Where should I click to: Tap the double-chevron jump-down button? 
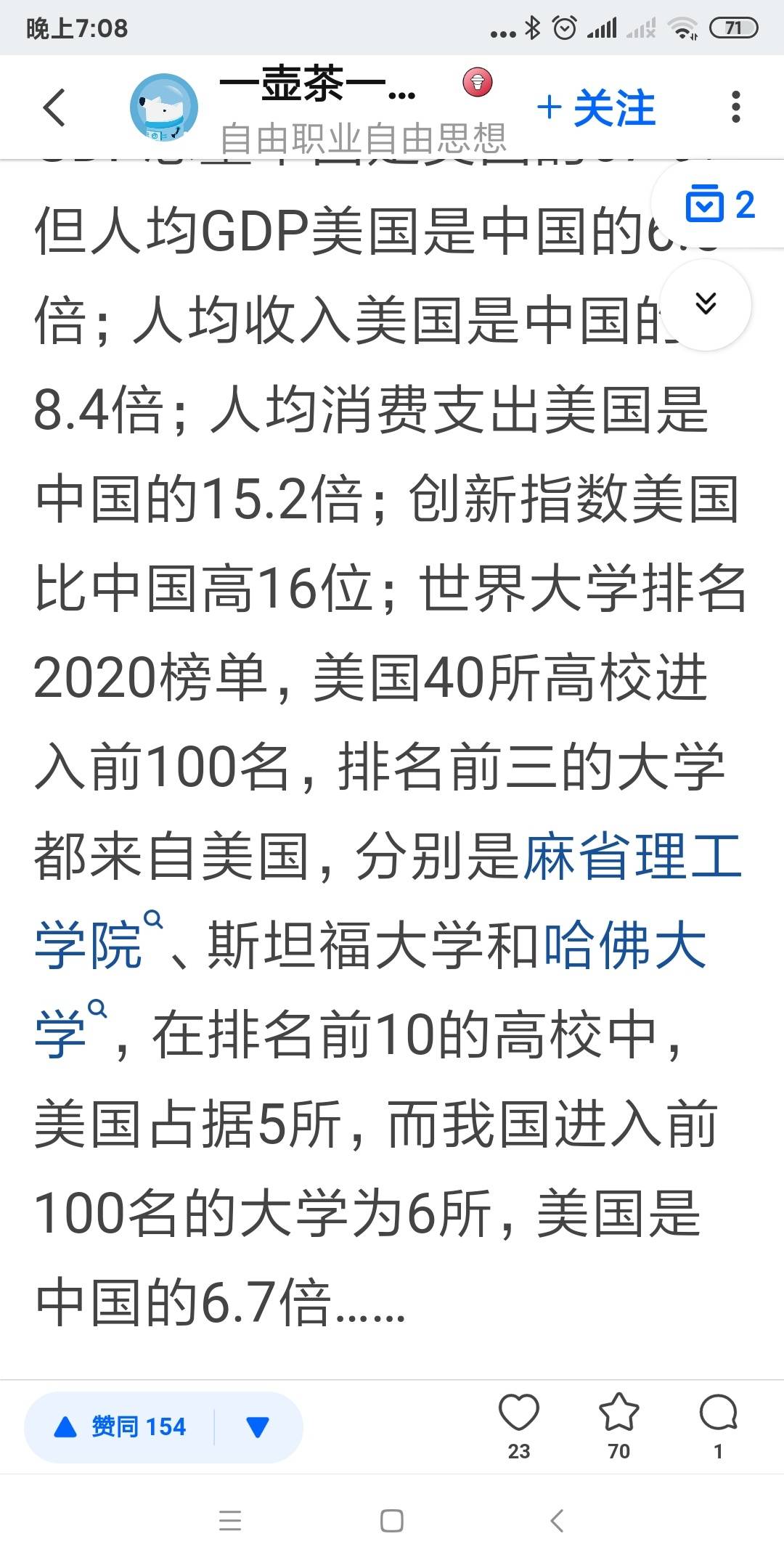pyautogui.click(x=706, y=304)
